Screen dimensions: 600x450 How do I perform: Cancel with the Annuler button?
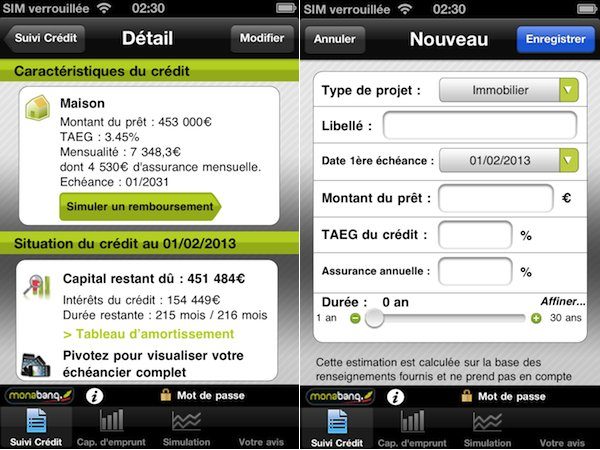335,40
